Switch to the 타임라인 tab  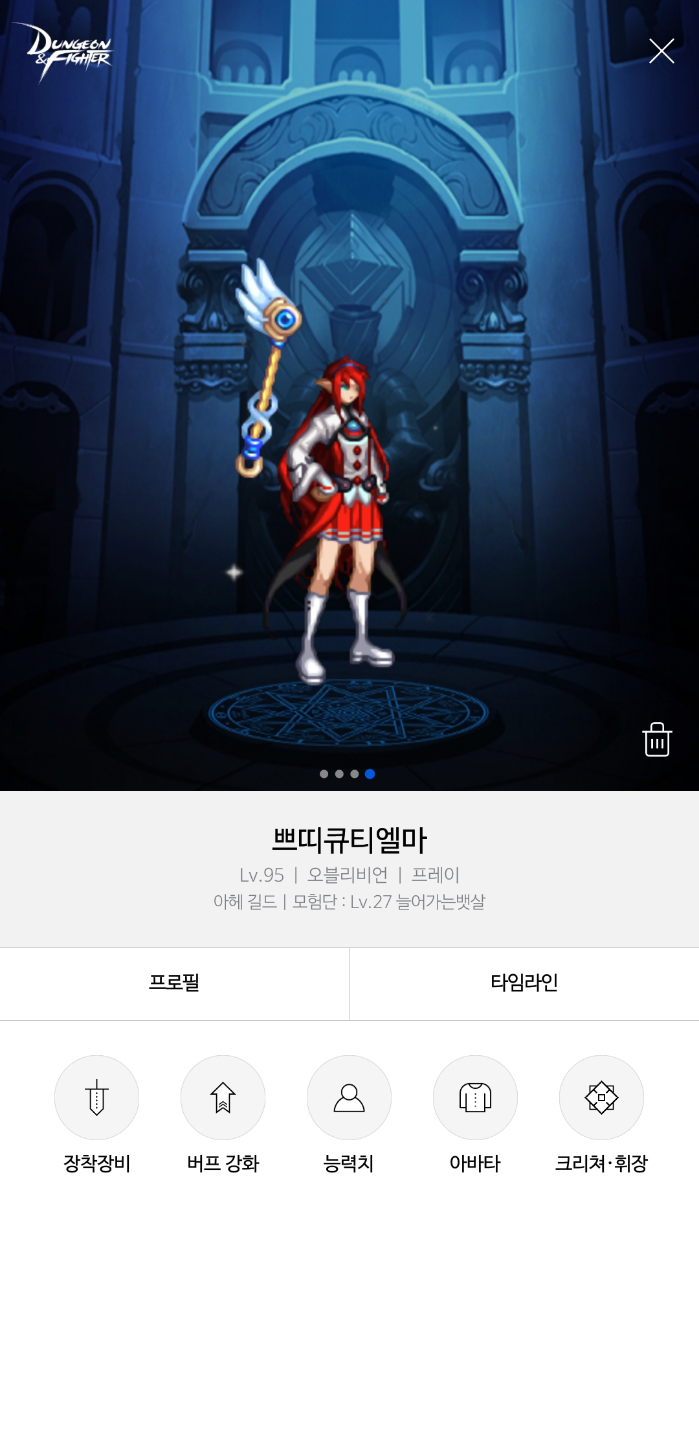click(524, 983)
